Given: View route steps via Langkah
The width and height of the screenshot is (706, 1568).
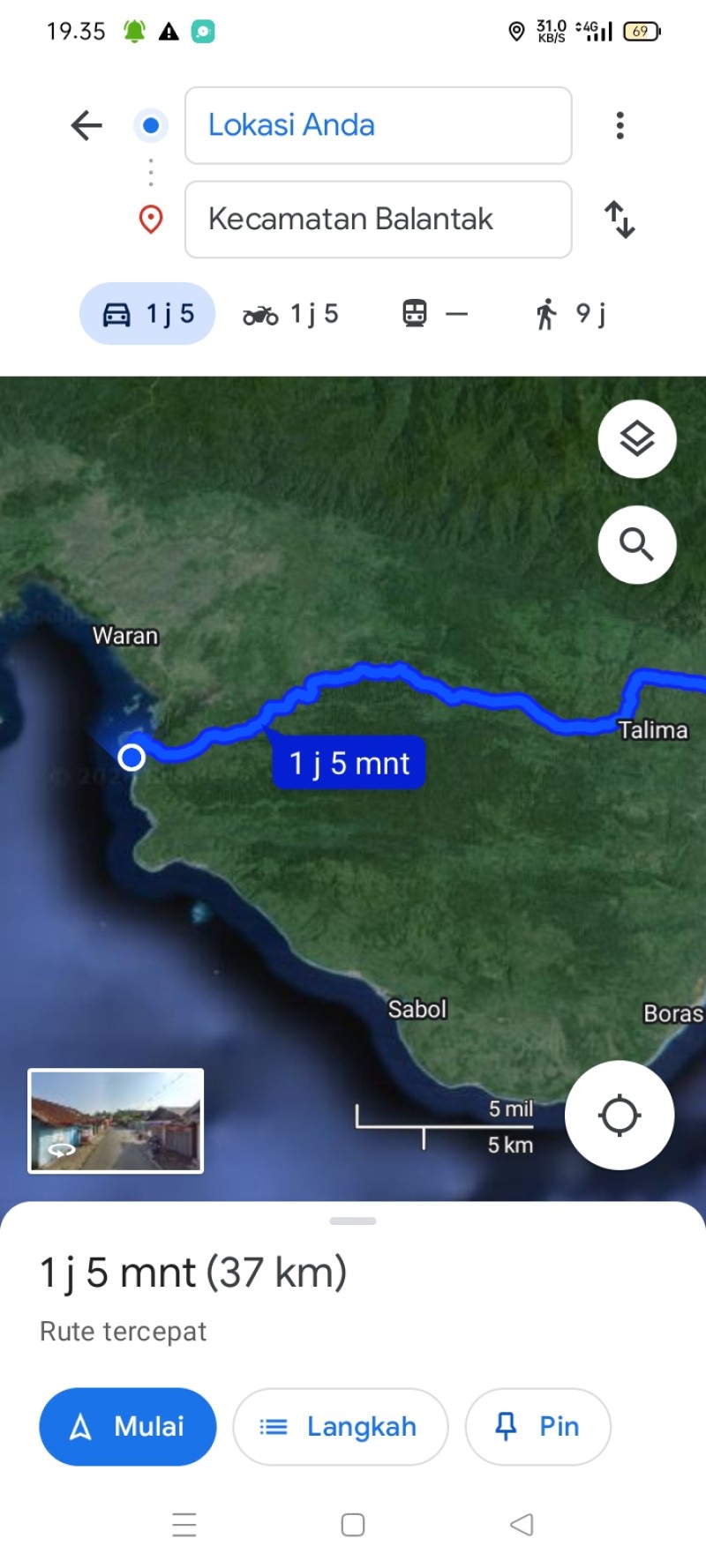Looking at the screenshot, I should click(x=341, y=1427).
